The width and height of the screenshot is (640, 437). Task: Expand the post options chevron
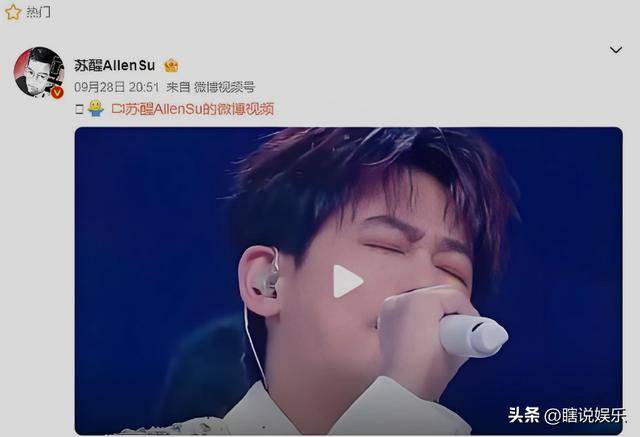click(616, 49)
